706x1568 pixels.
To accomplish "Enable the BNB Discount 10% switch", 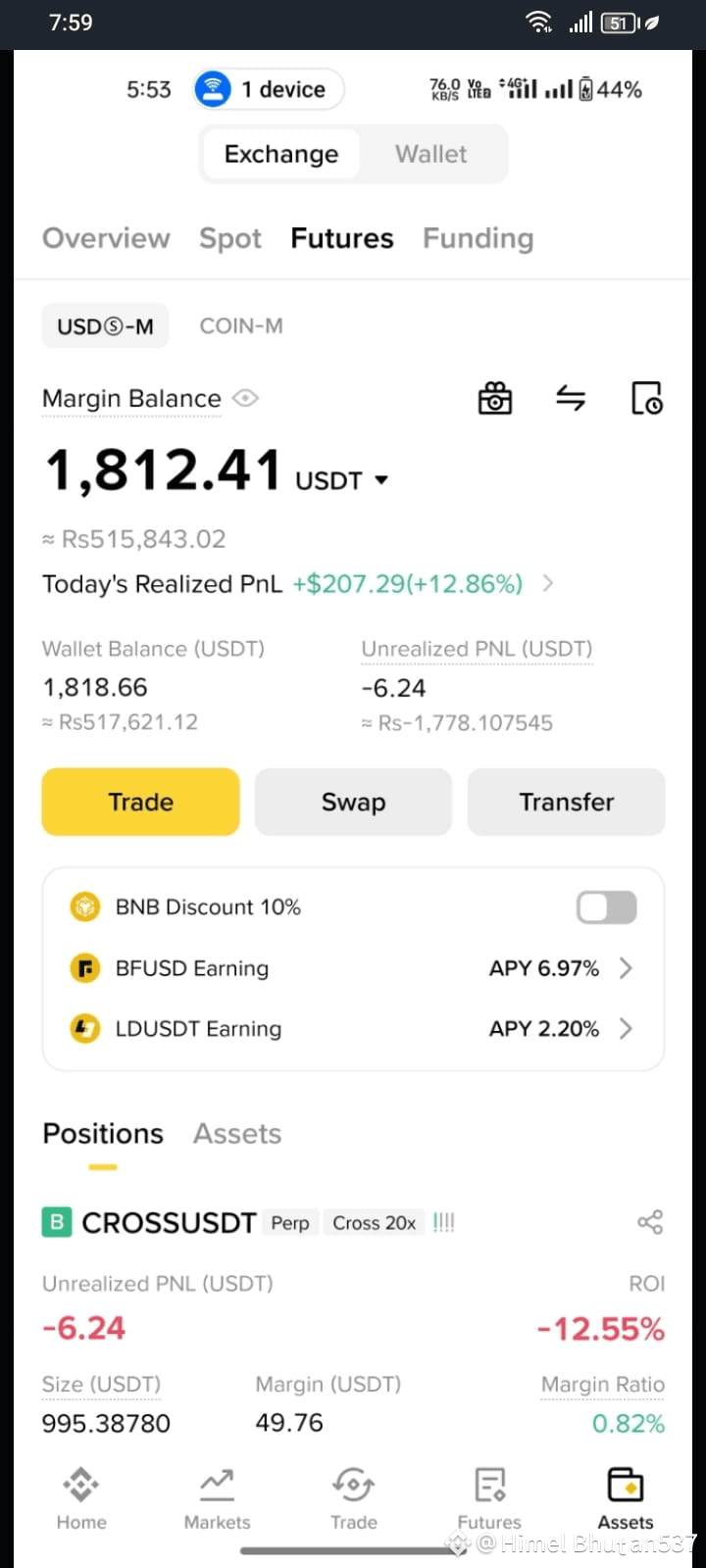I will [606, 907].
